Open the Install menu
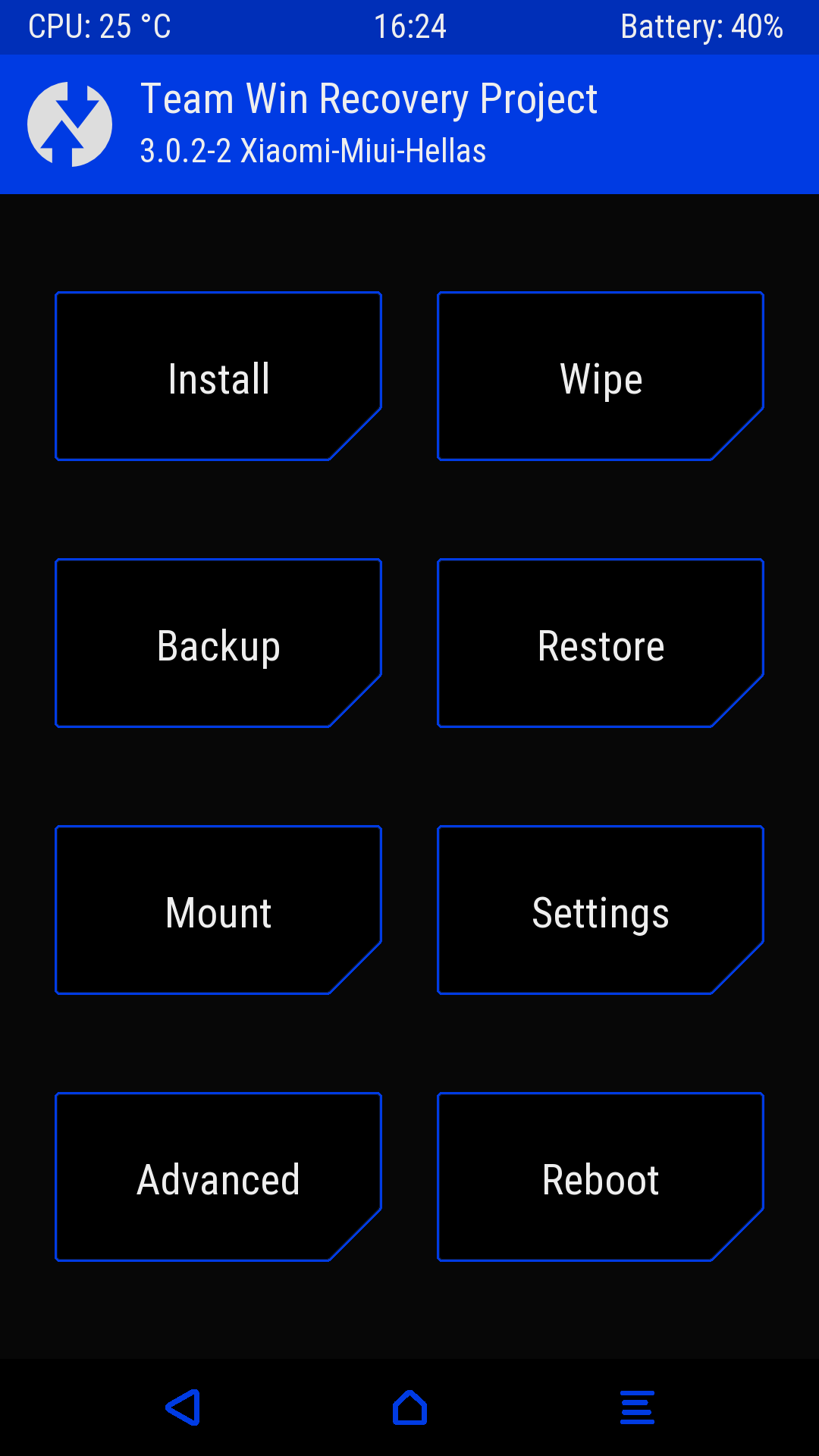The width and height of the screenshot is (819, 1456). point(218,377)
